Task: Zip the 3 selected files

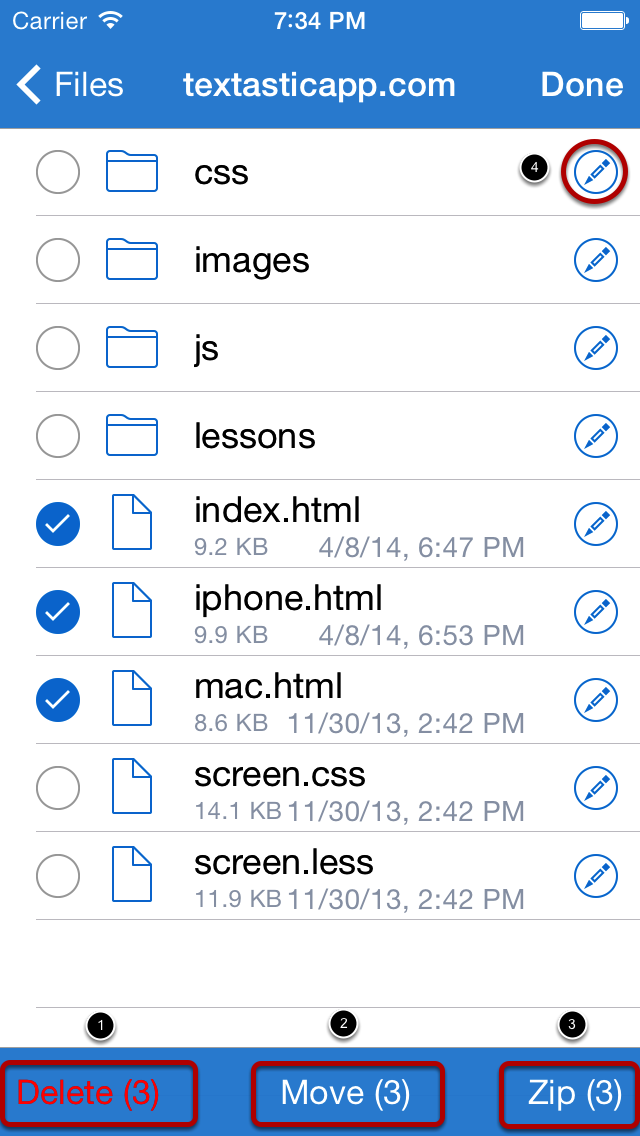Action: [572, 1093]
